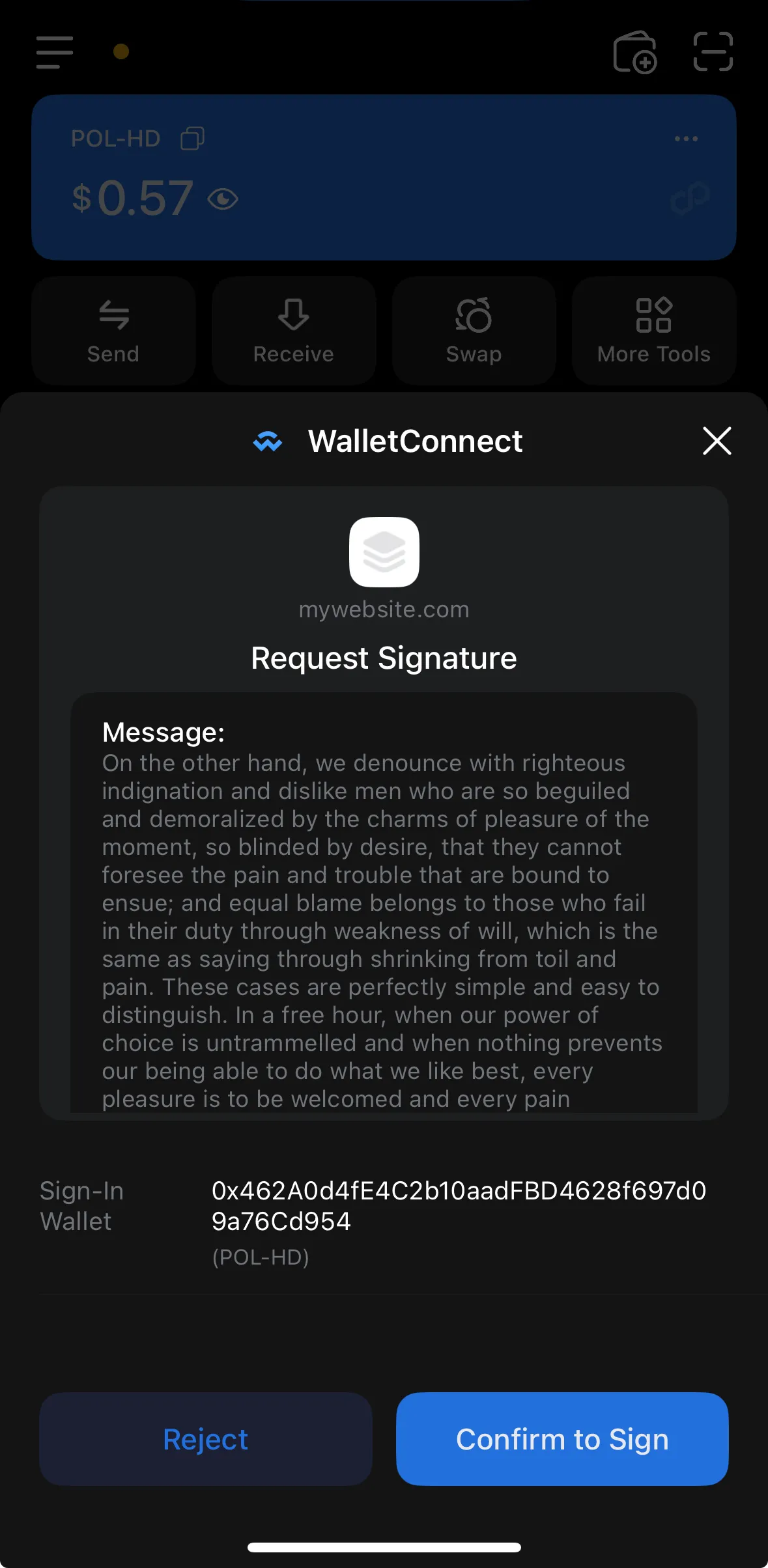768x1568 pixels.
Task: Copy the POL-HD wallet name
Action: (x=193, y=138)
